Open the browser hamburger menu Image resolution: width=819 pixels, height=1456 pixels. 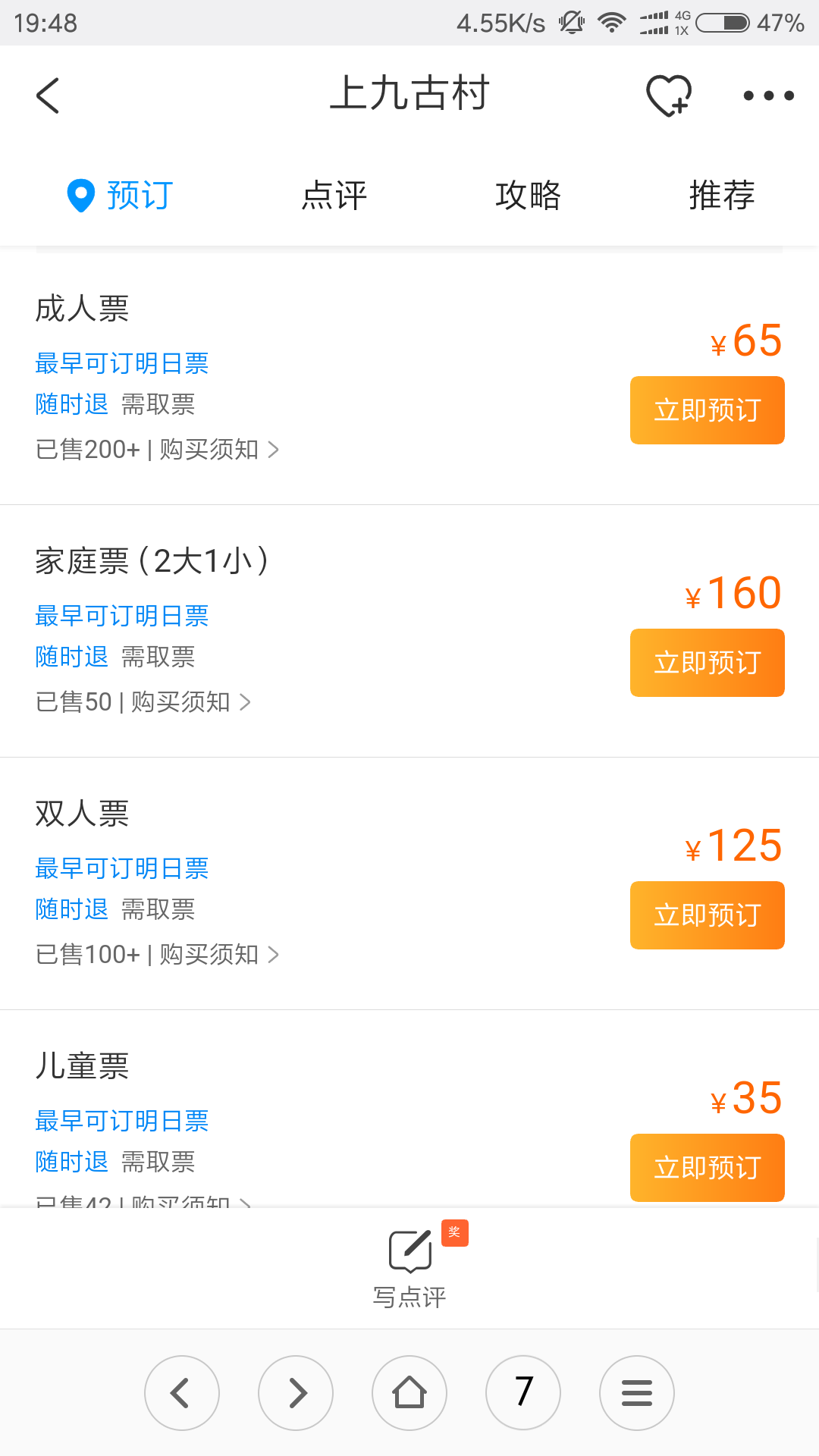(637, 1393)
